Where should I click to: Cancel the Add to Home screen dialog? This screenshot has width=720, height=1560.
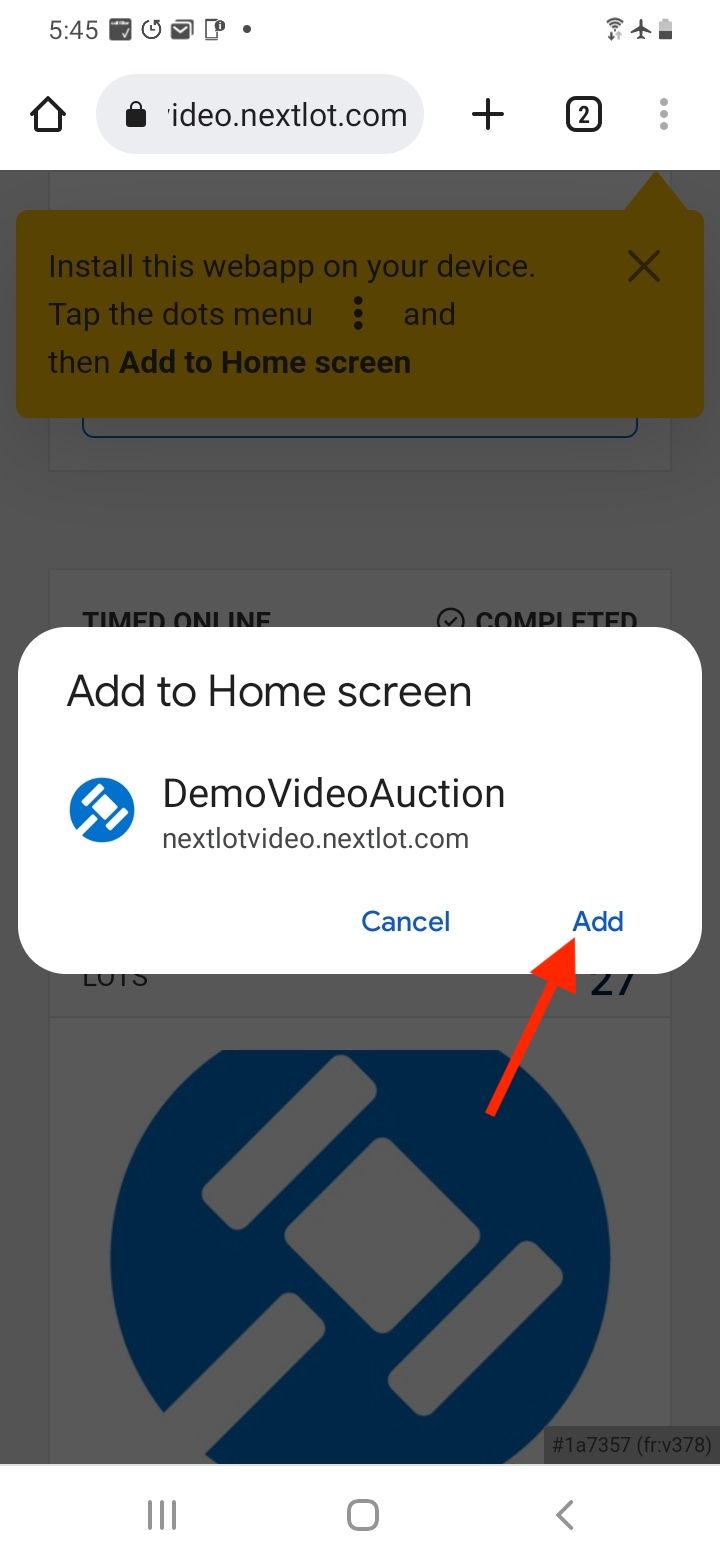tap(405, 921)
